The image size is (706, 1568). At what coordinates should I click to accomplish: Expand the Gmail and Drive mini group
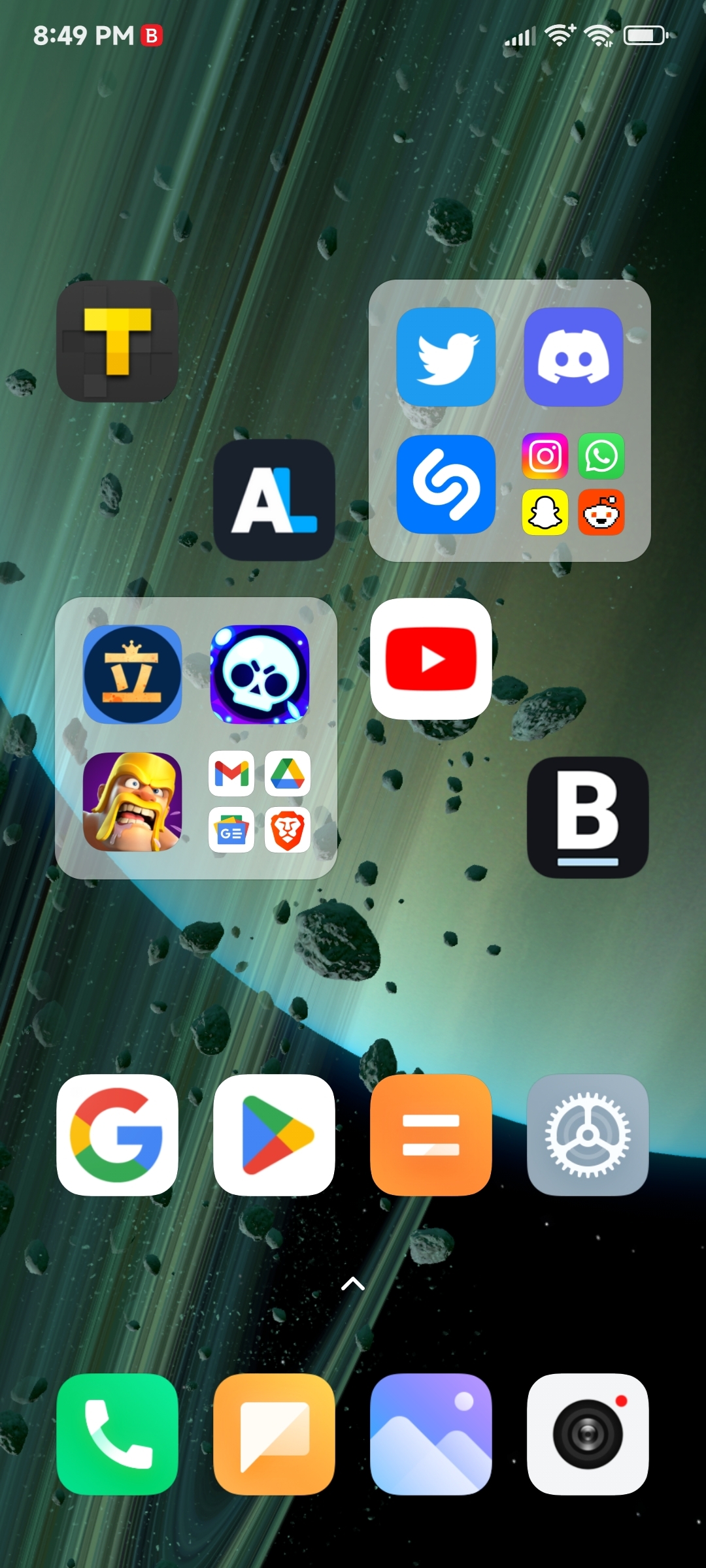click(x=260, y=802)
